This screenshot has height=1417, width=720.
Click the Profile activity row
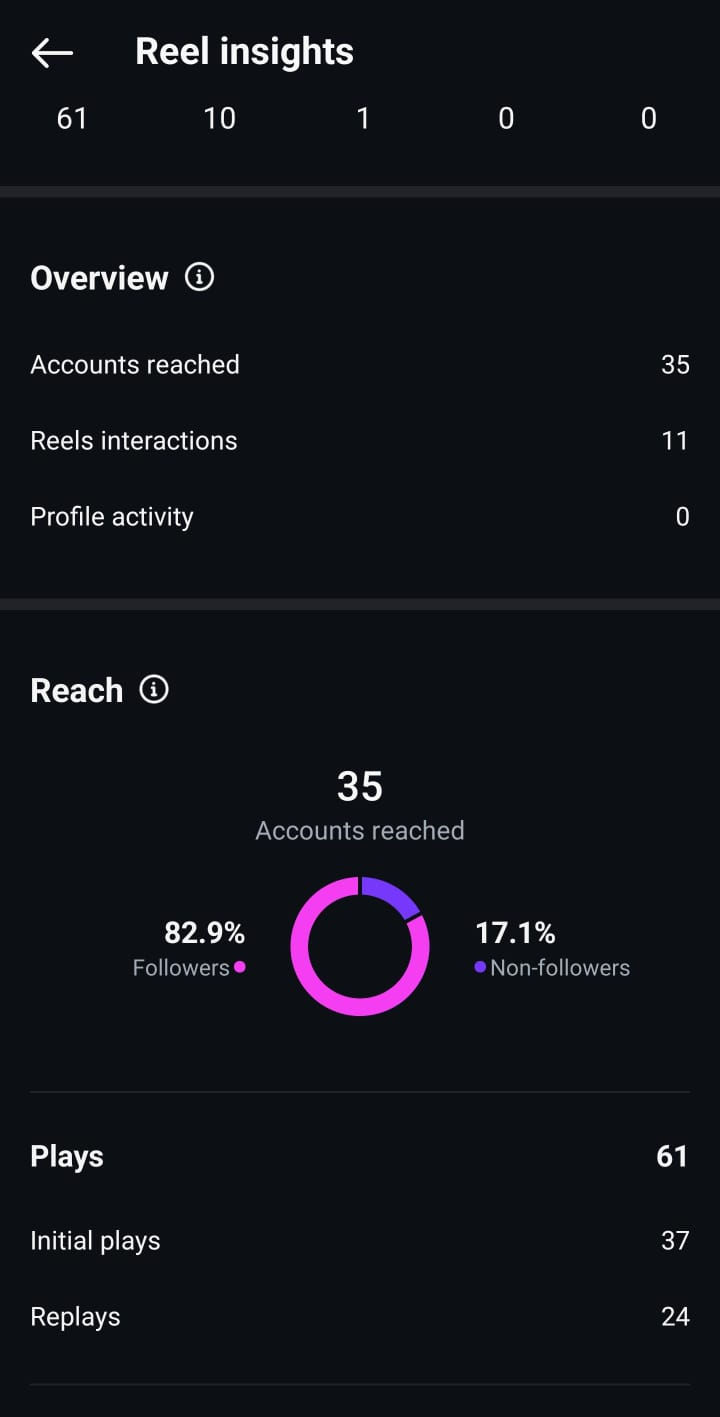coord(360,516)
